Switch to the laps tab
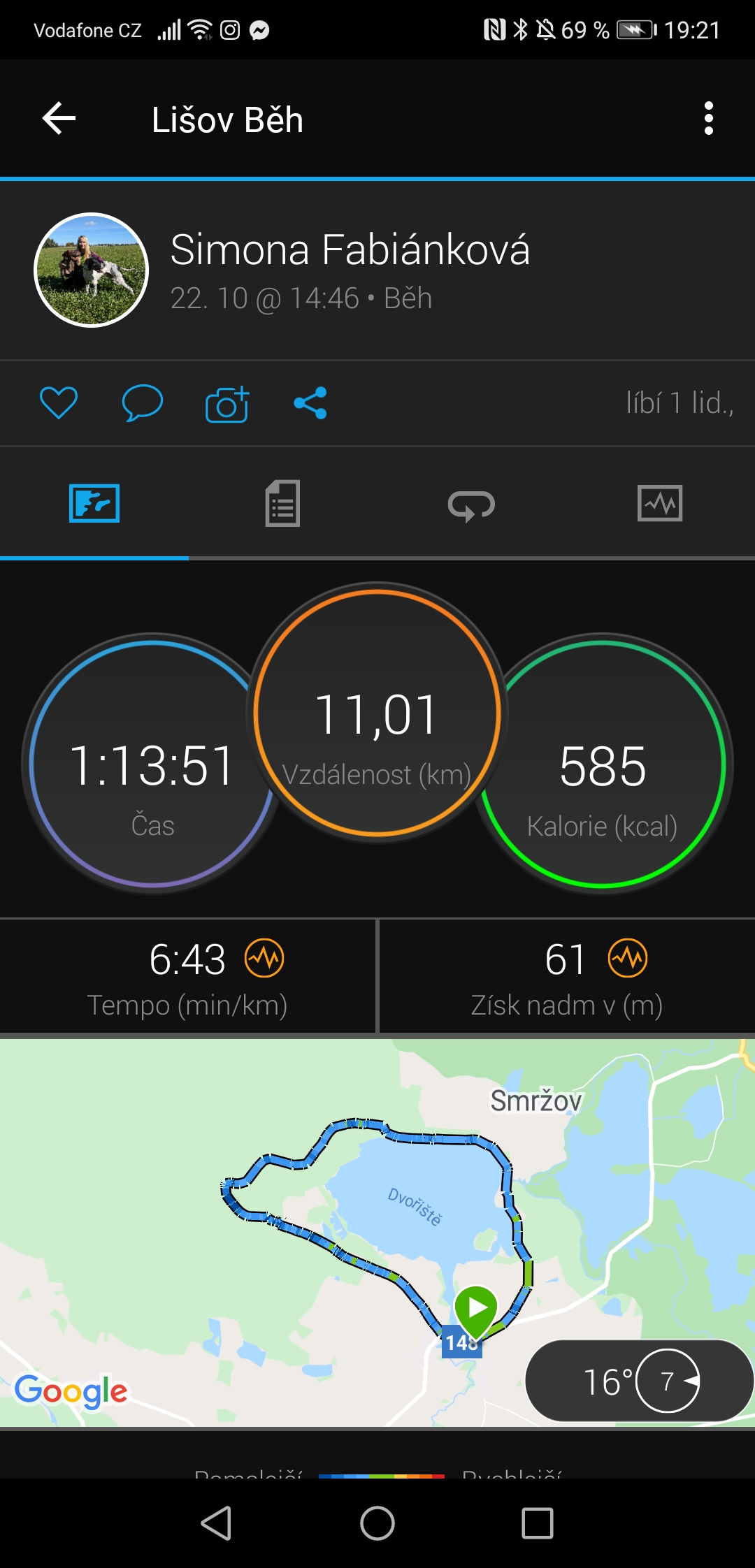The width and height of the screenshot is (755, 1568). click(471, 504)
